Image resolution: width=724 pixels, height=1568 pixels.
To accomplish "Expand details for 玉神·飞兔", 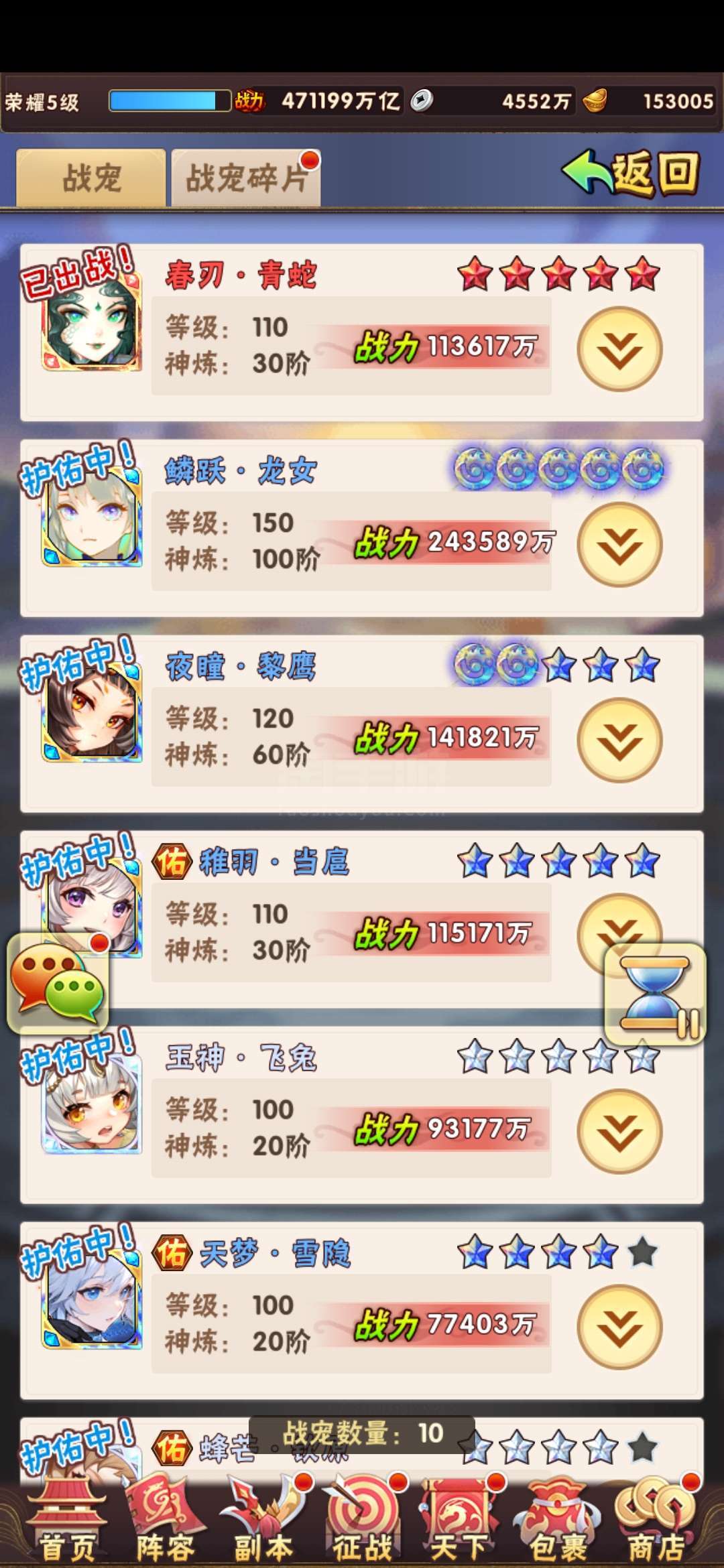I will (x=619, y=1132).
